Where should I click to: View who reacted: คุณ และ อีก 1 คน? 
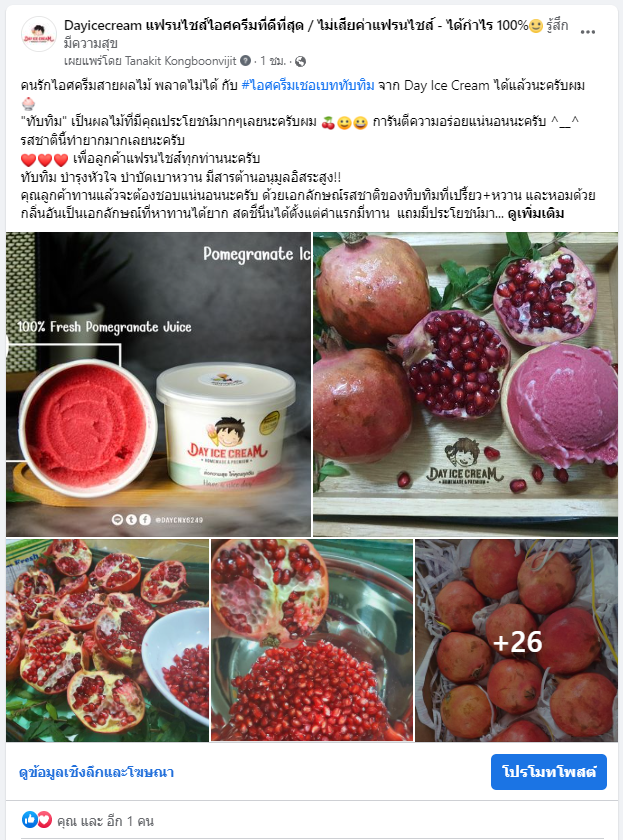pyautogui.click(x=104, y=821)
